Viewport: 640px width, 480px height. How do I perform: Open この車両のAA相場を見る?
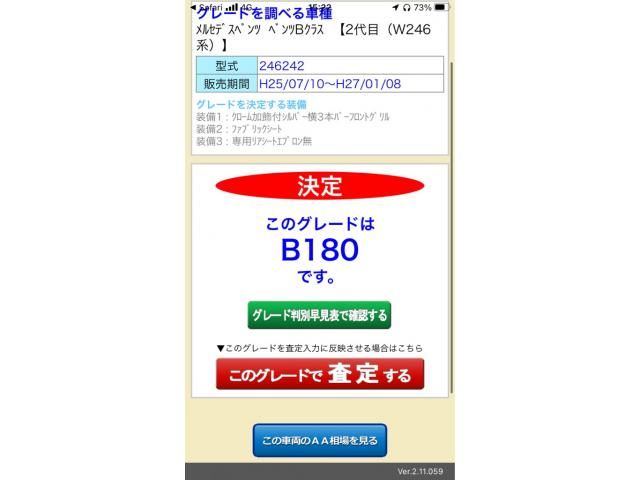point(319,440)
